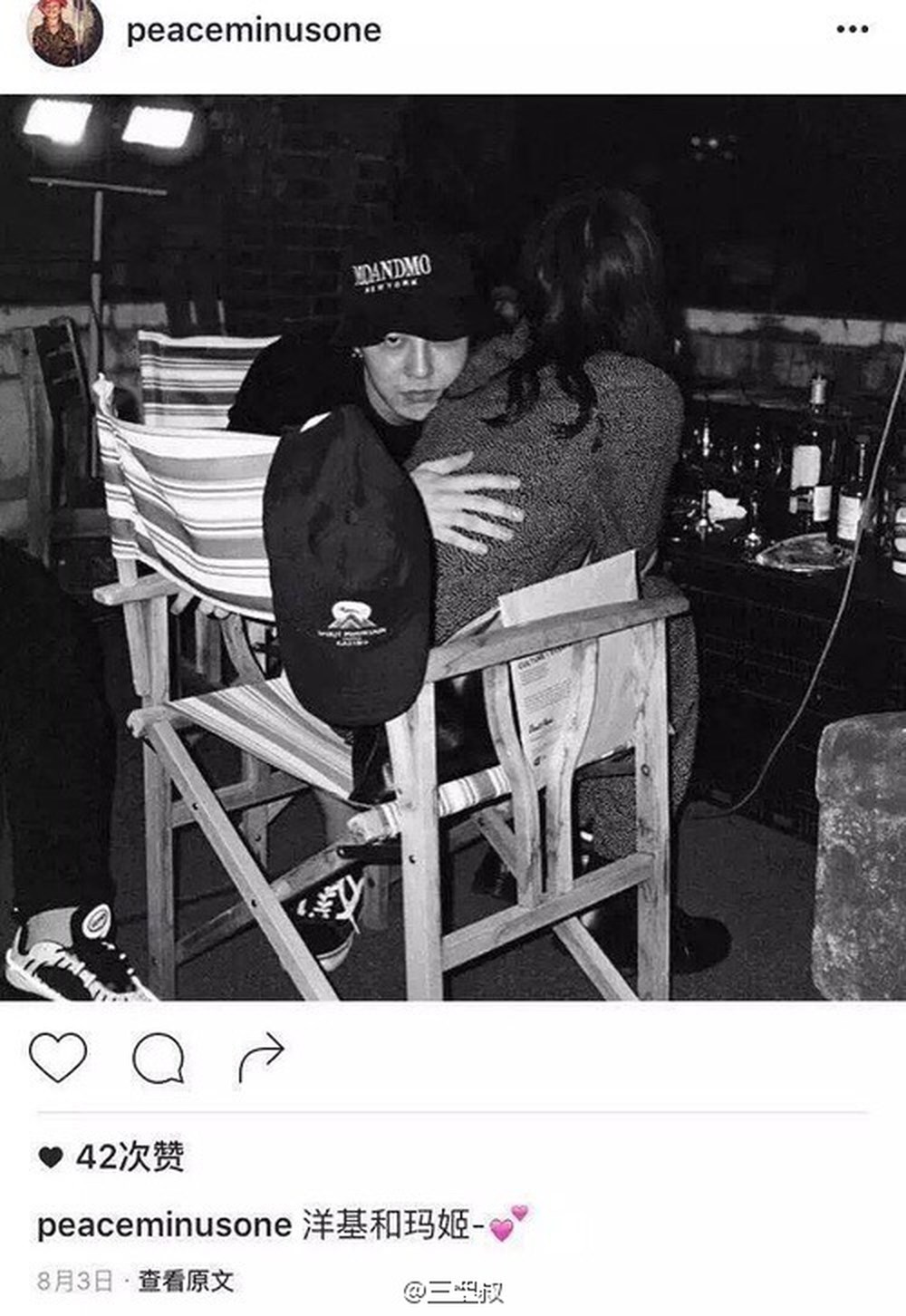This screenshot has height=1316, width=906.
Task: Open the comment bubble under the post
Action: (x=159, y=1057)
